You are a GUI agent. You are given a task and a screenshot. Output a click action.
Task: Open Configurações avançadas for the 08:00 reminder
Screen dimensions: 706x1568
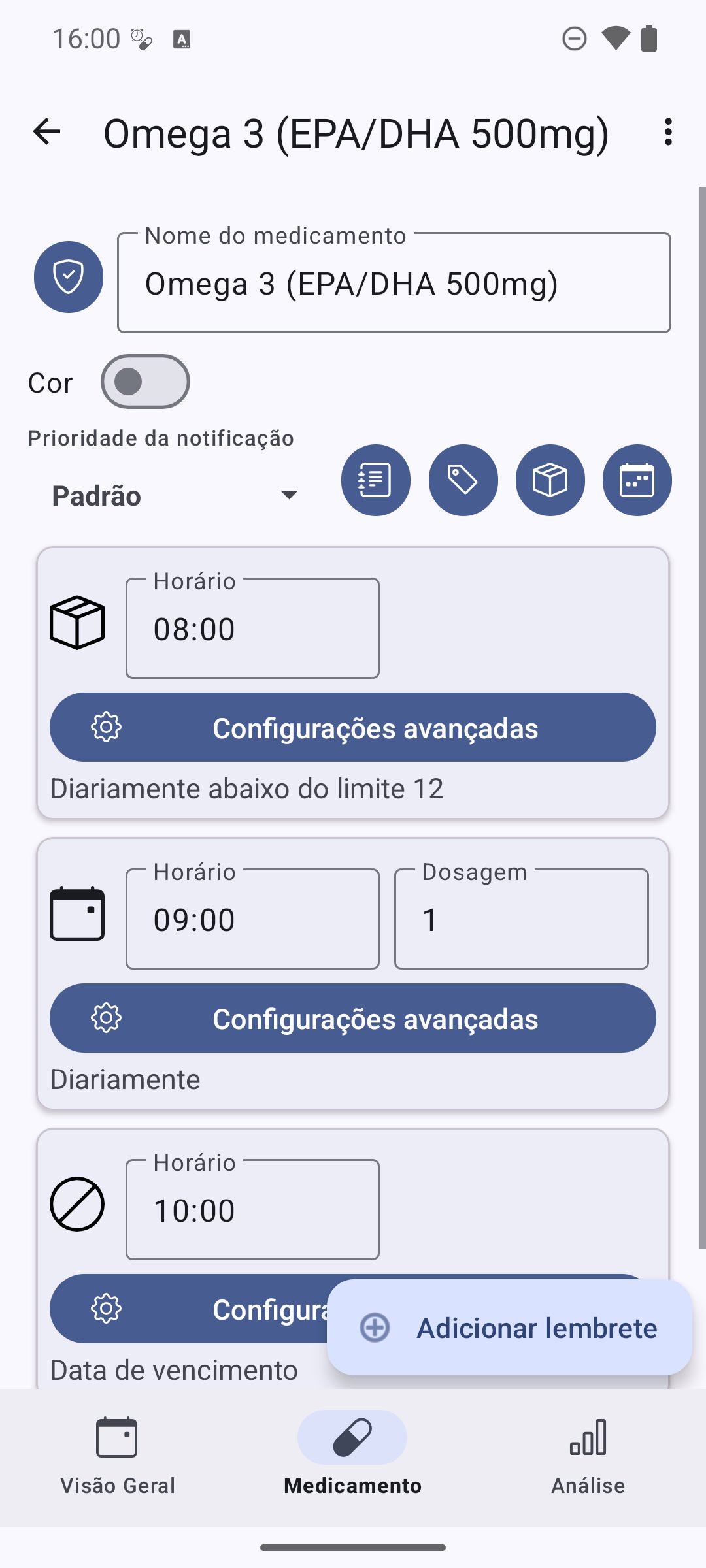(x=353, y=727)
